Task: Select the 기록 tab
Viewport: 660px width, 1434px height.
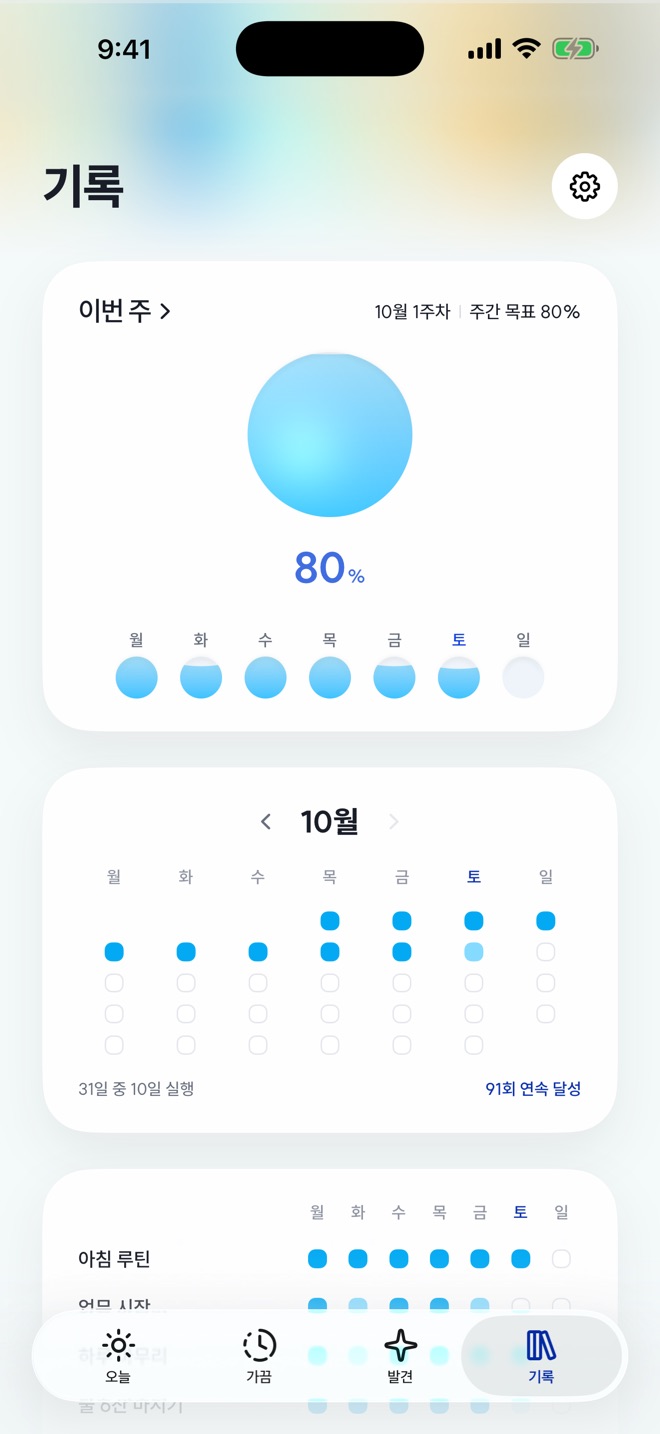Action: point(541,1356)
